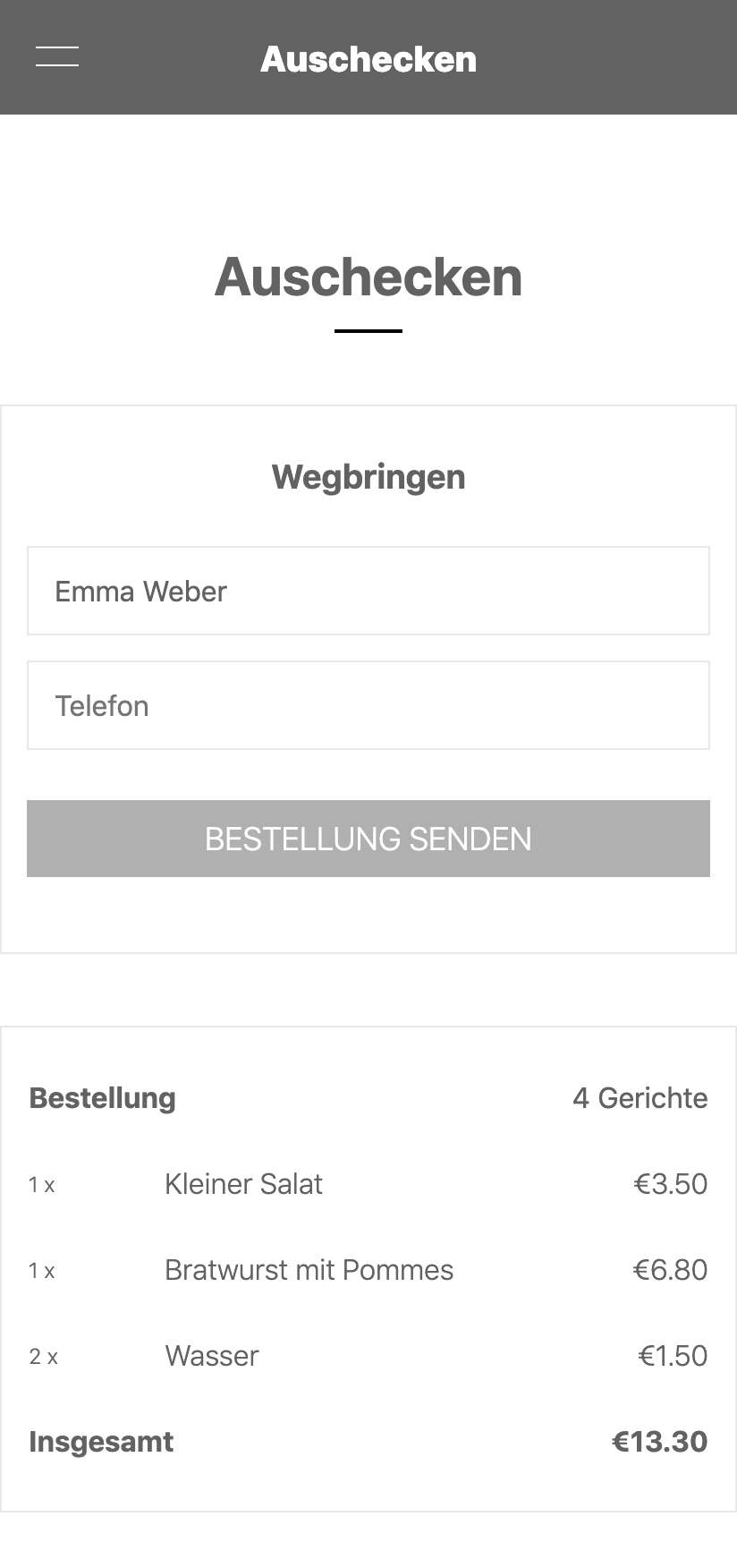Open the hamburger menu
This screenshot has width=737, height=1568.
(57, 56)
